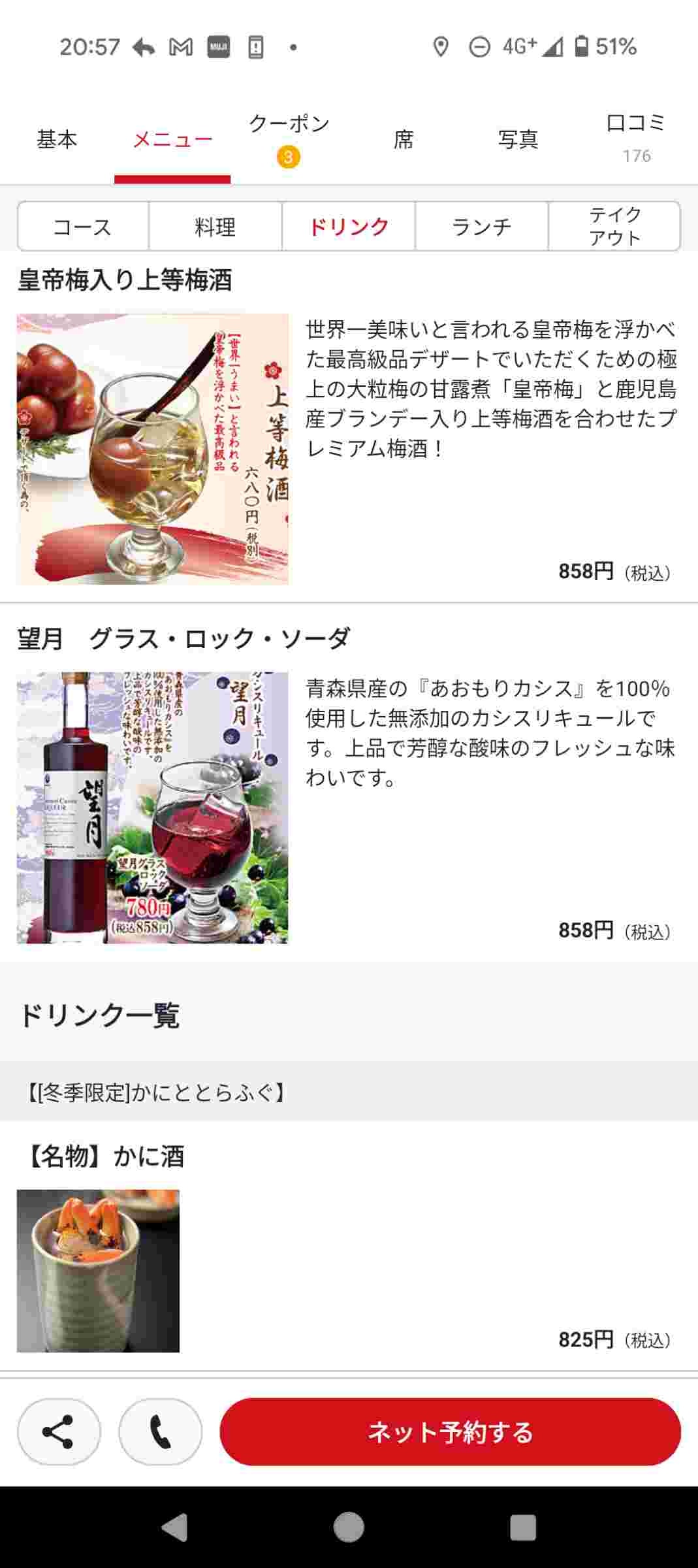Switch to the 基本 tab

click(x=57, y=139)
